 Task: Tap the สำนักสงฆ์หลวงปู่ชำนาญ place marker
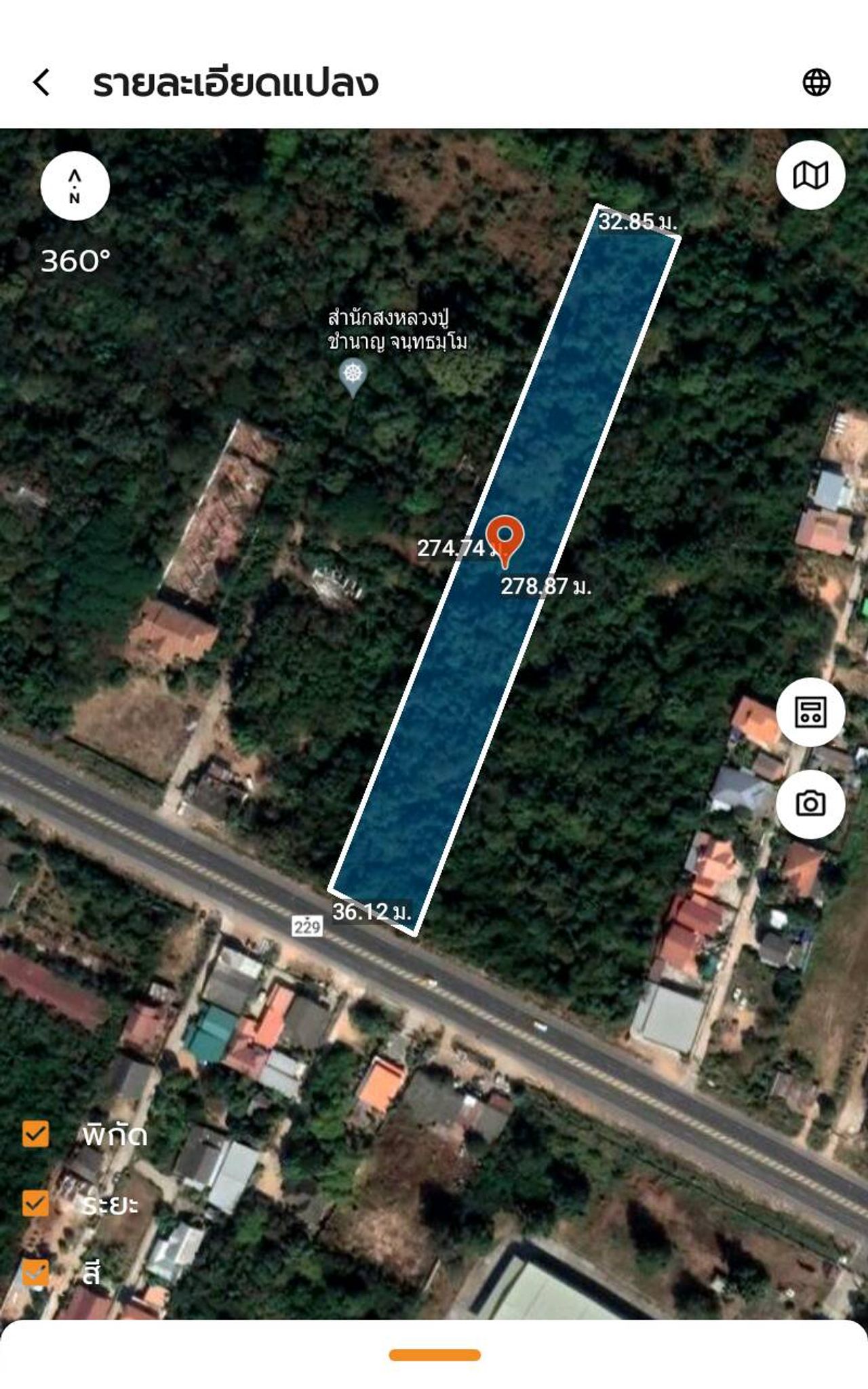tap(353, 374)
